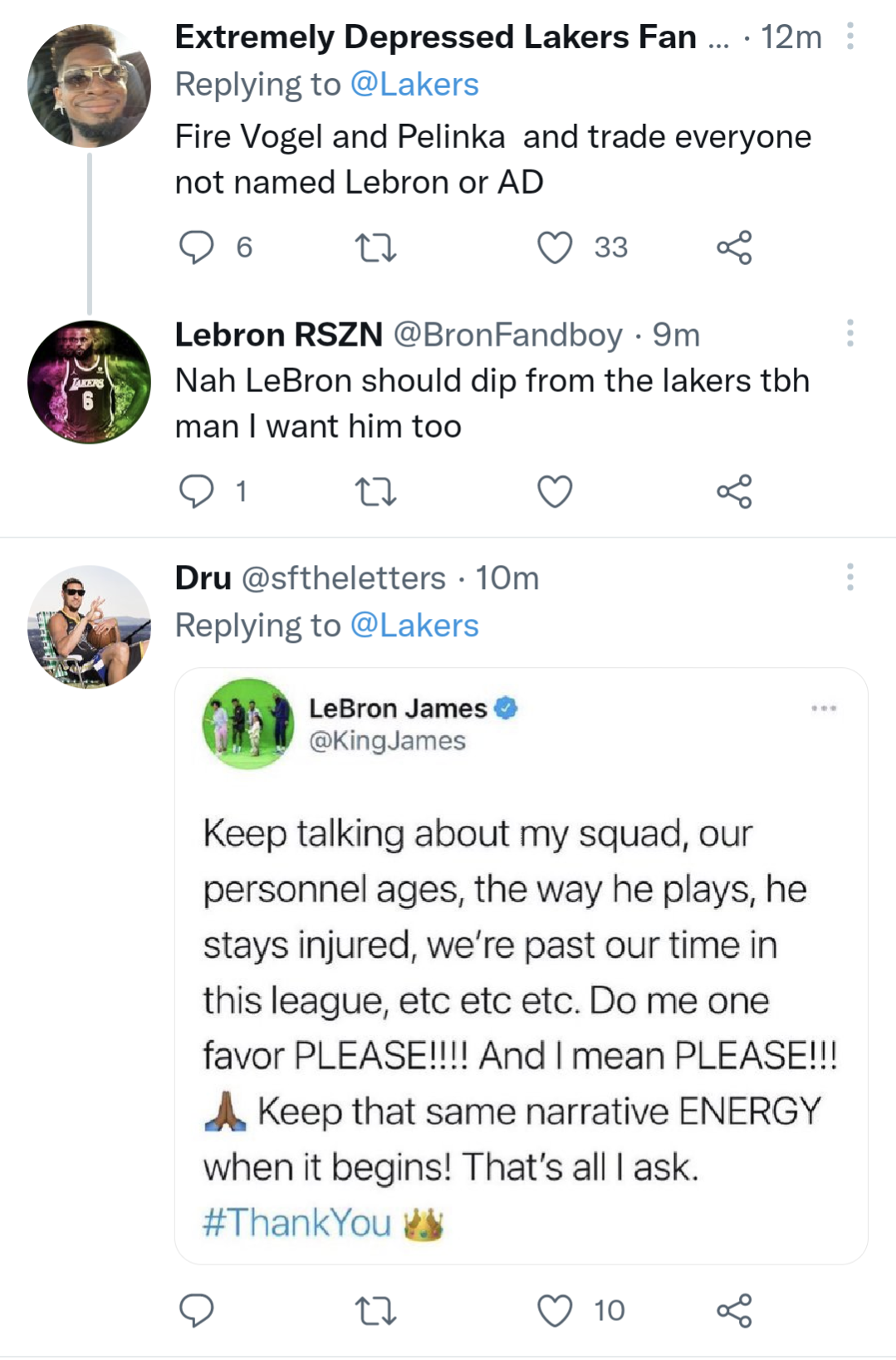896x1360 pixels.
Task: Like Lebron RSZN's reply
Action: pyautogui.click(x=556, y=493)
